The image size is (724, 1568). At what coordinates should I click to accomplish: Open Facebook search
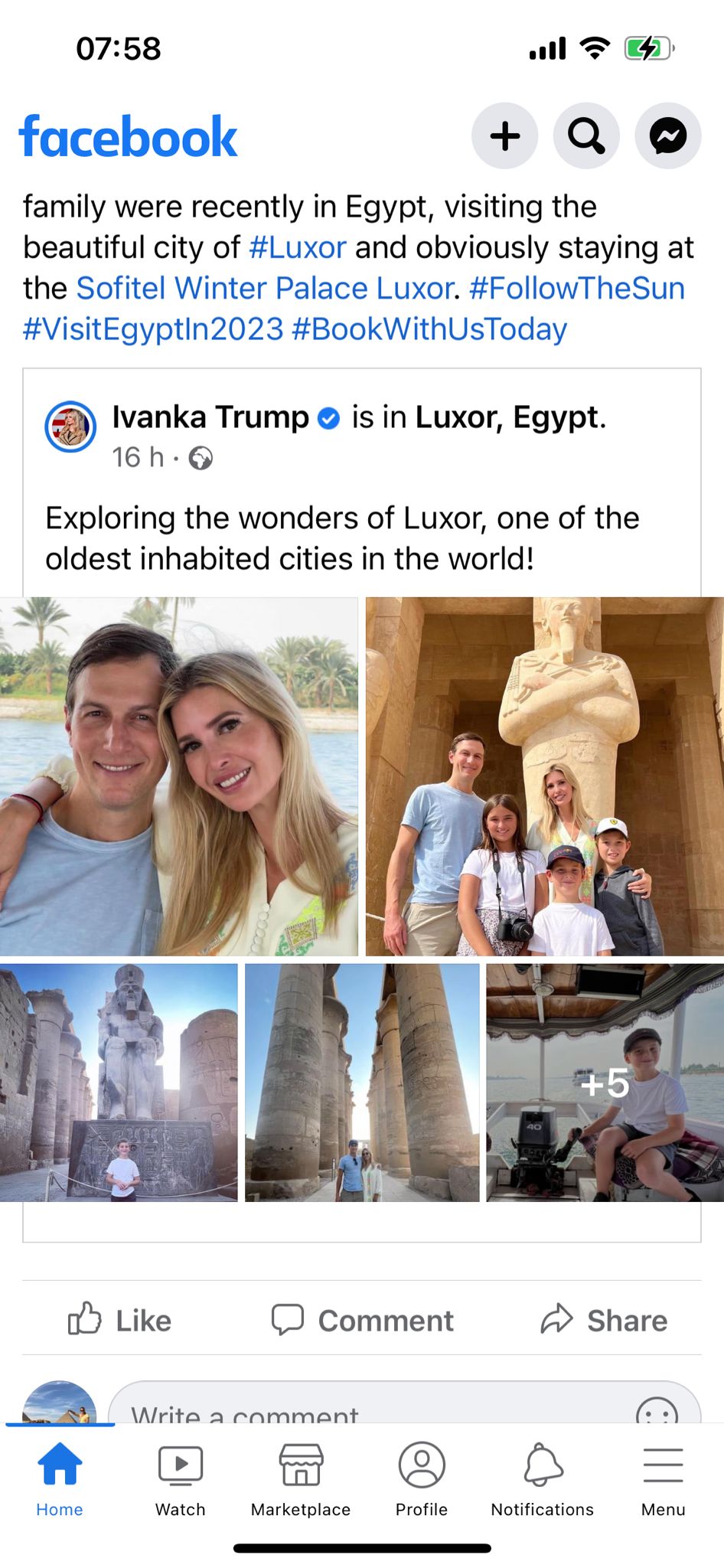point(586,136)
